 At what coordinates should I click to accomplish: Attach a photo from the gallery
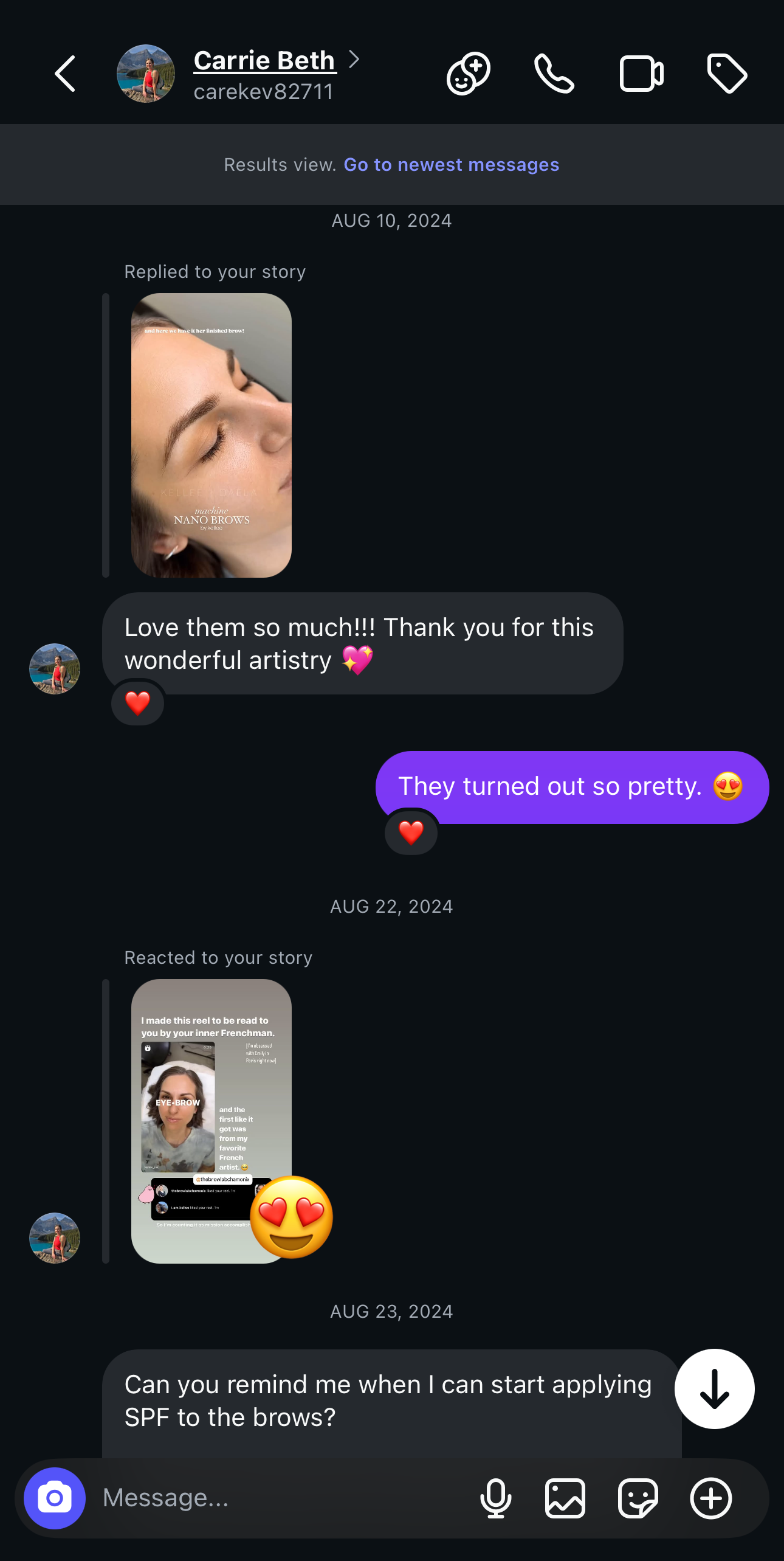click(x=565, y=1498)
